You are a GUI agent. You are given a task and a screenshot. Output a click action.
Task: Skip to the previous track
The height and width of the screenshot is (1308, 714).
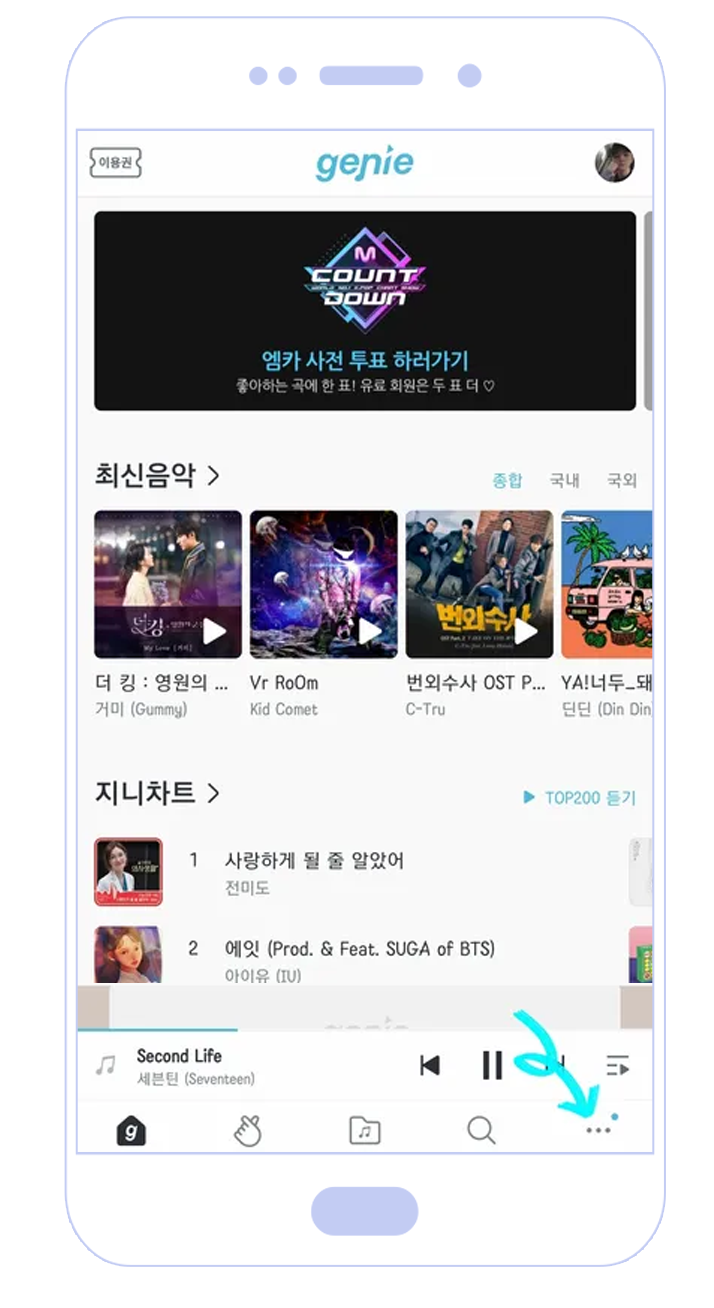click(x=430, y=1066)
